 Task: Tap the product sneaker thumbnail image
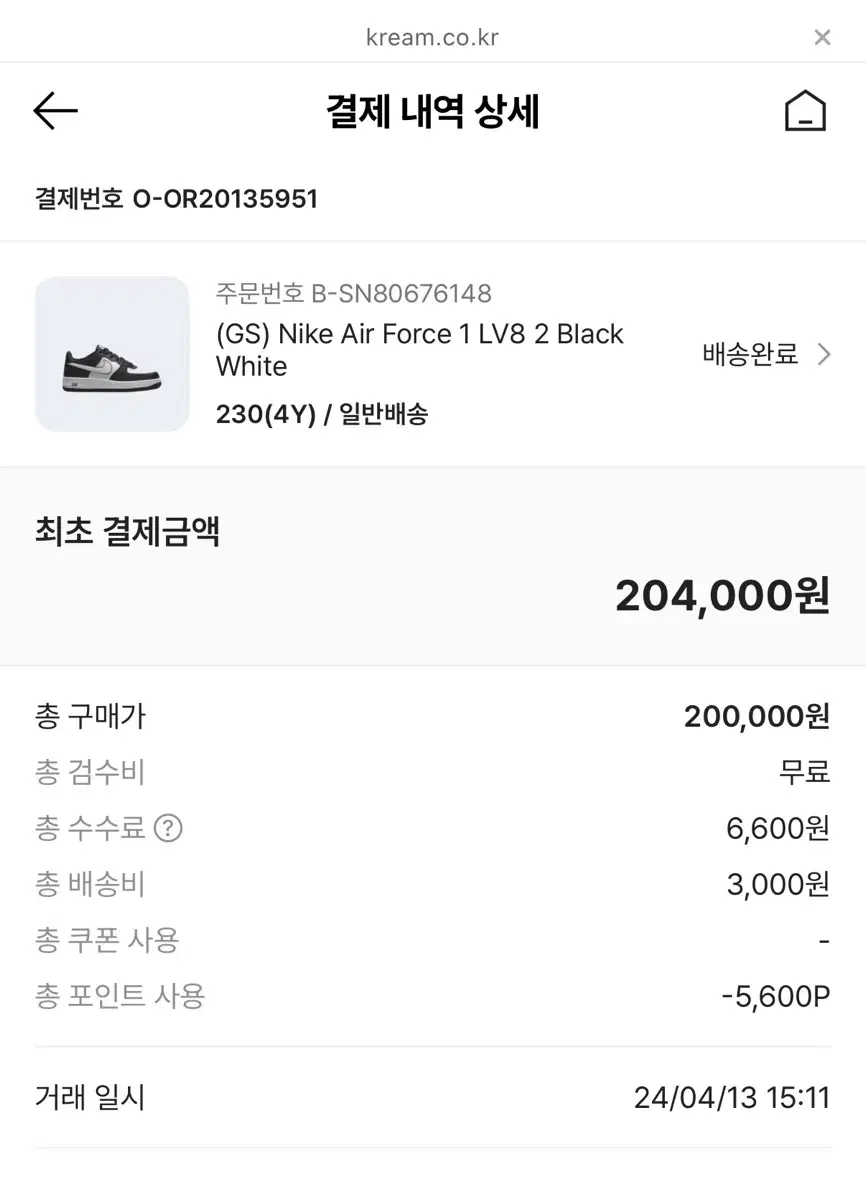point(112,354)
